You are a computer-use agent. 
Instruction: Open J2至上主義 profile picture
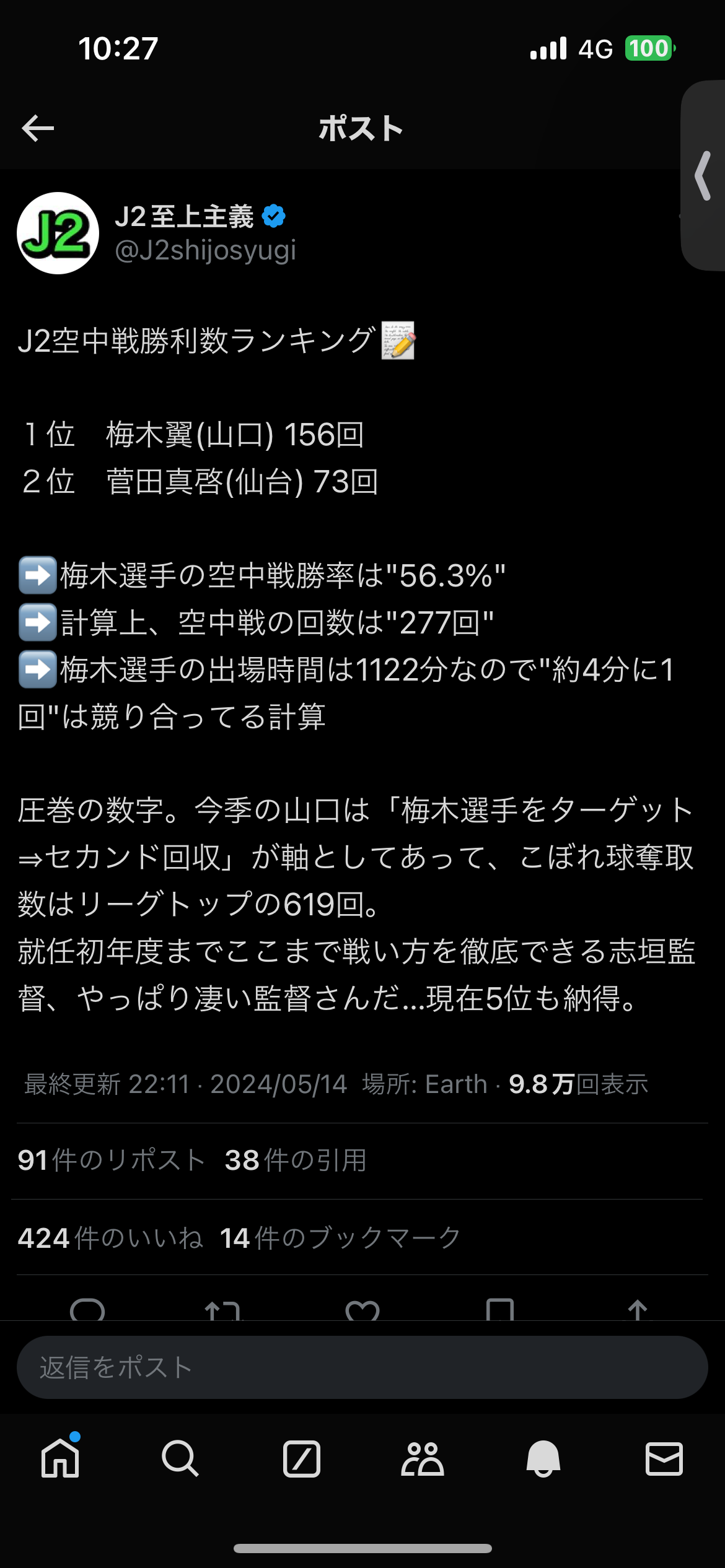tap(58, 233)
